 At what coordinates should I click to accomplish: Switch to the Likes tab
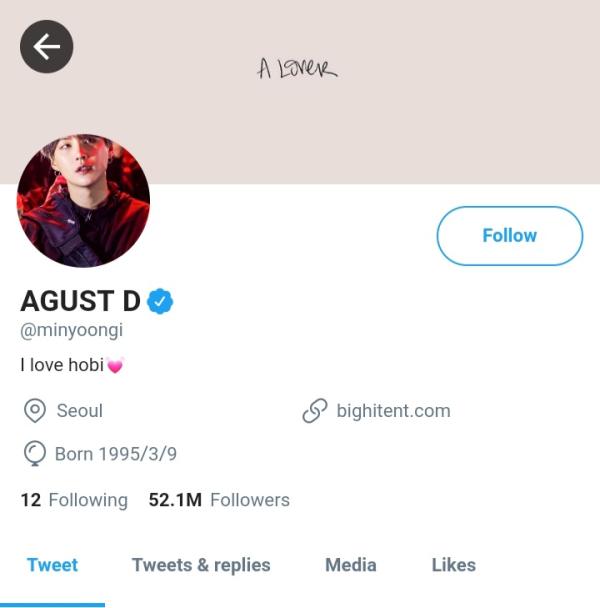[453, 565]
